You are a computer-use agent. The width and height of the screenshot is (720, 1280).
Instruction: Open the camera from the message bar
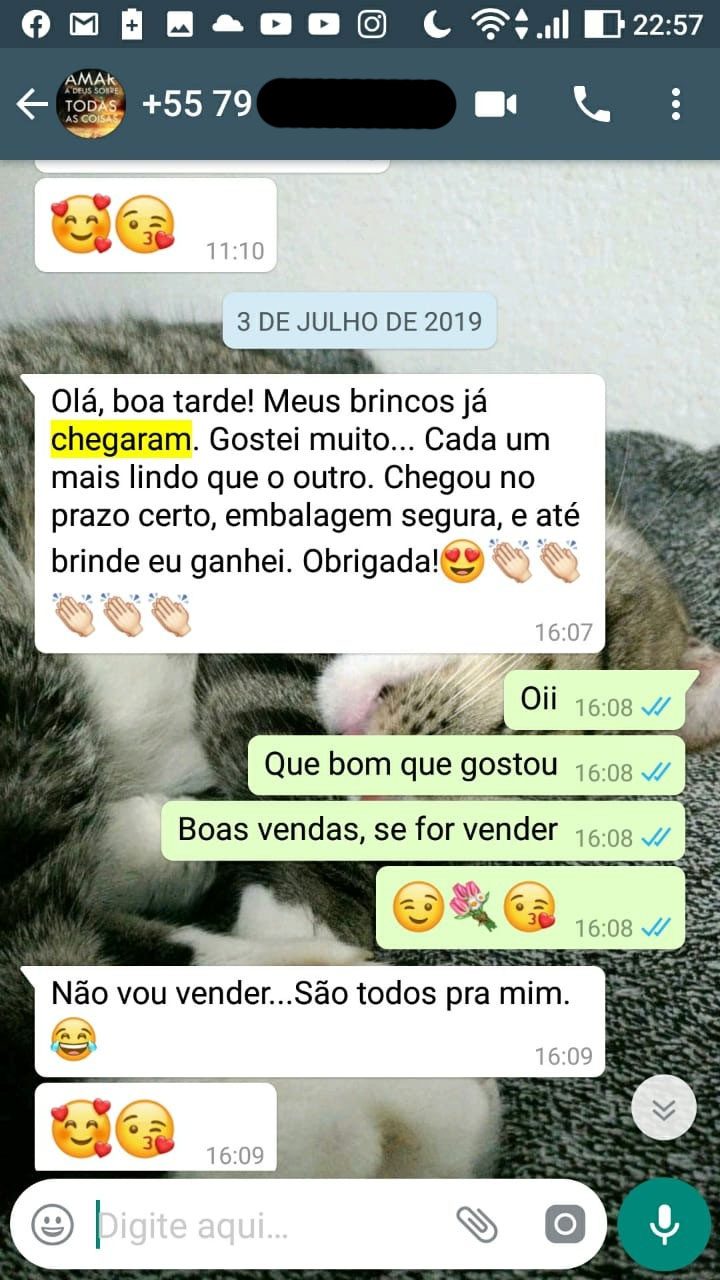565,1223
